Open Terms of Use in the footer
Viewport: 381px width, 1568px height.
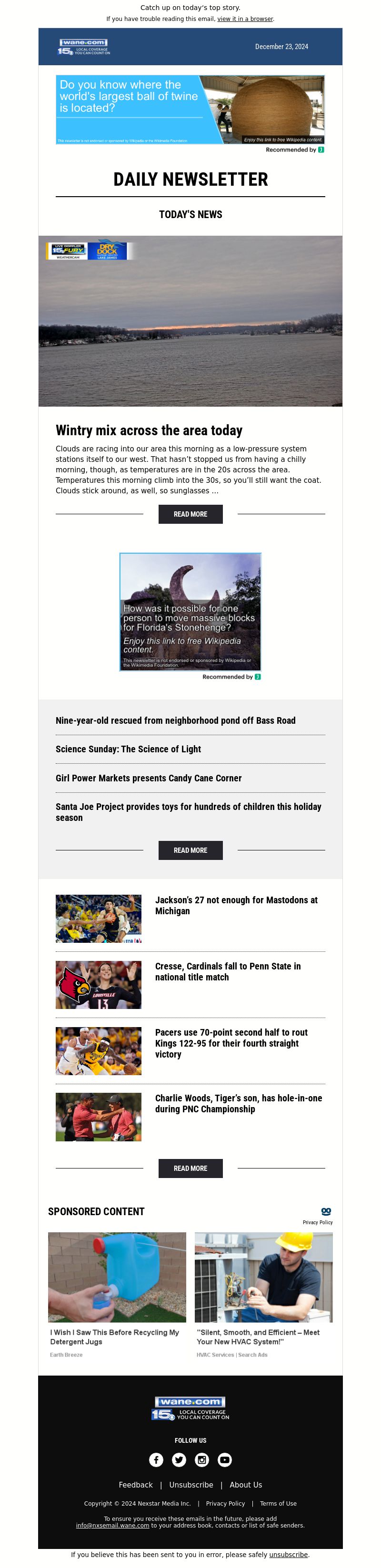[x=278, y=1503]
